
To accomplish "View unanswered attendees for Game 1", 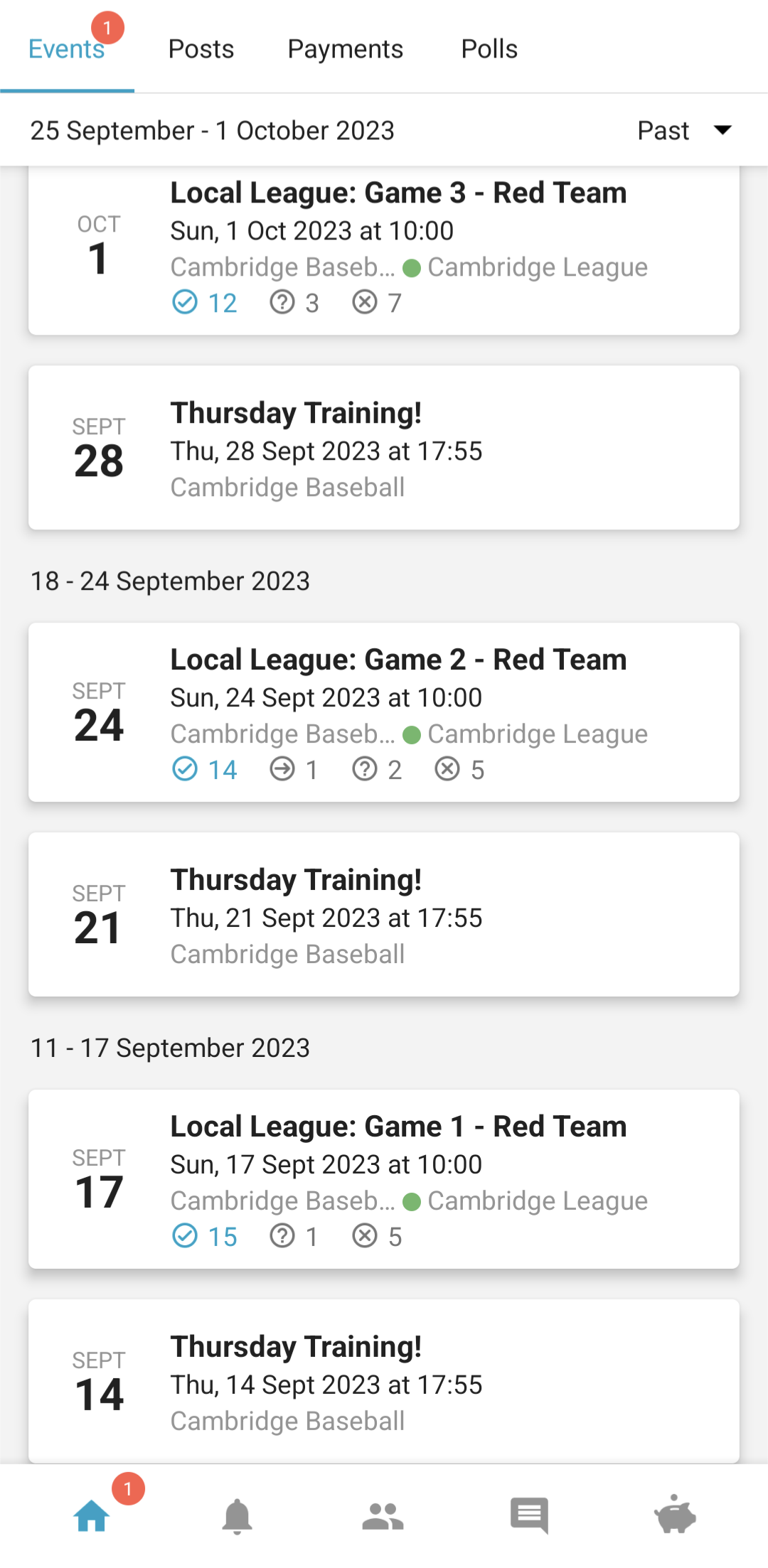I will (294, 1235).
